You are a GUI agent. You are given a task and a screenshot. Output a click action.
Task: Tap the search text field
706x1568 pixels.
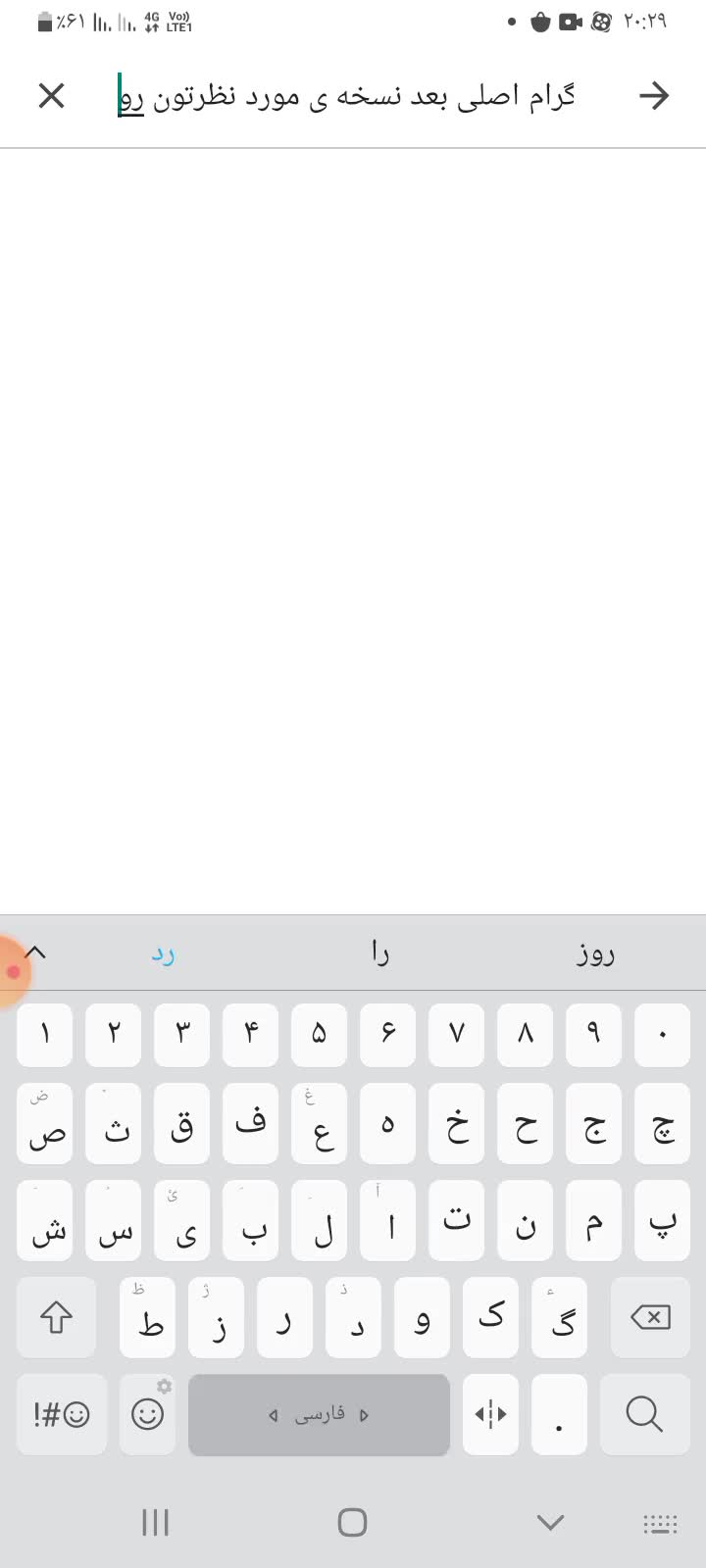coord(353,96)
